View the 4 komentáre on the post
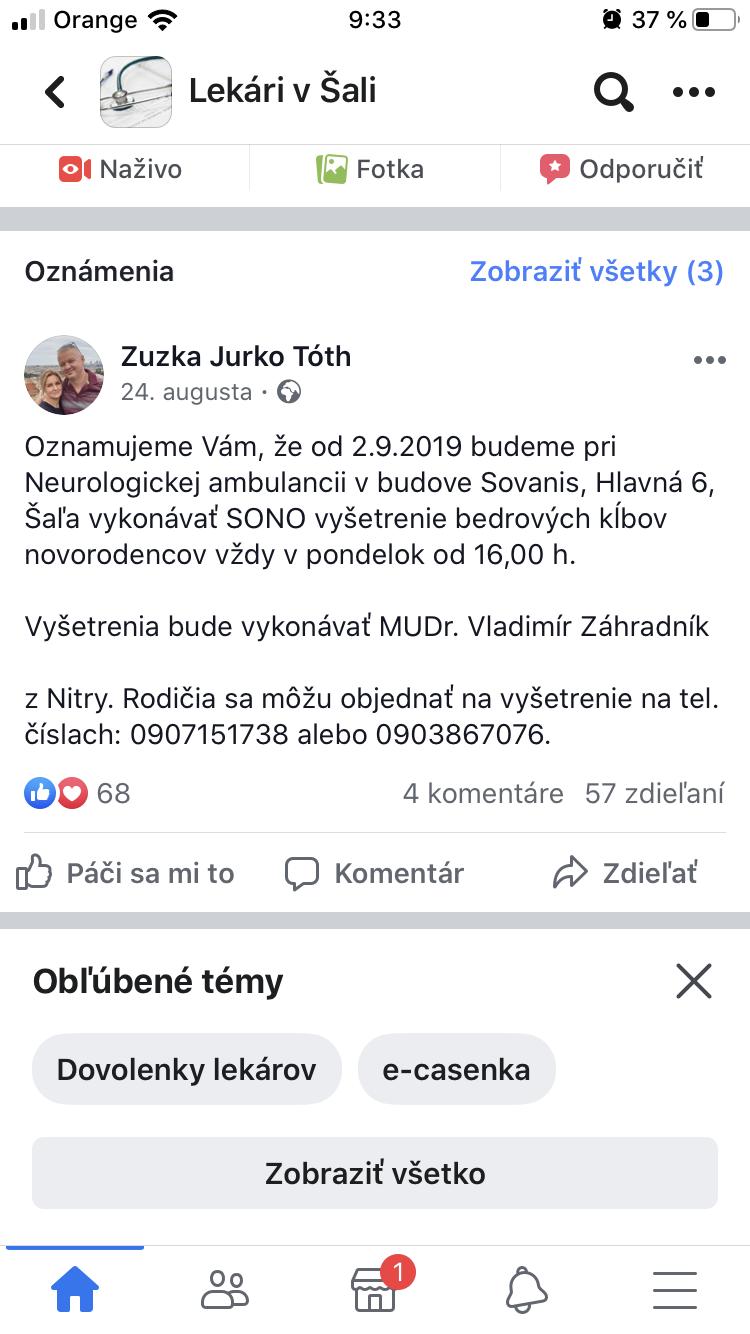This screenshot has width=750, height=1334. coord(483,793)
